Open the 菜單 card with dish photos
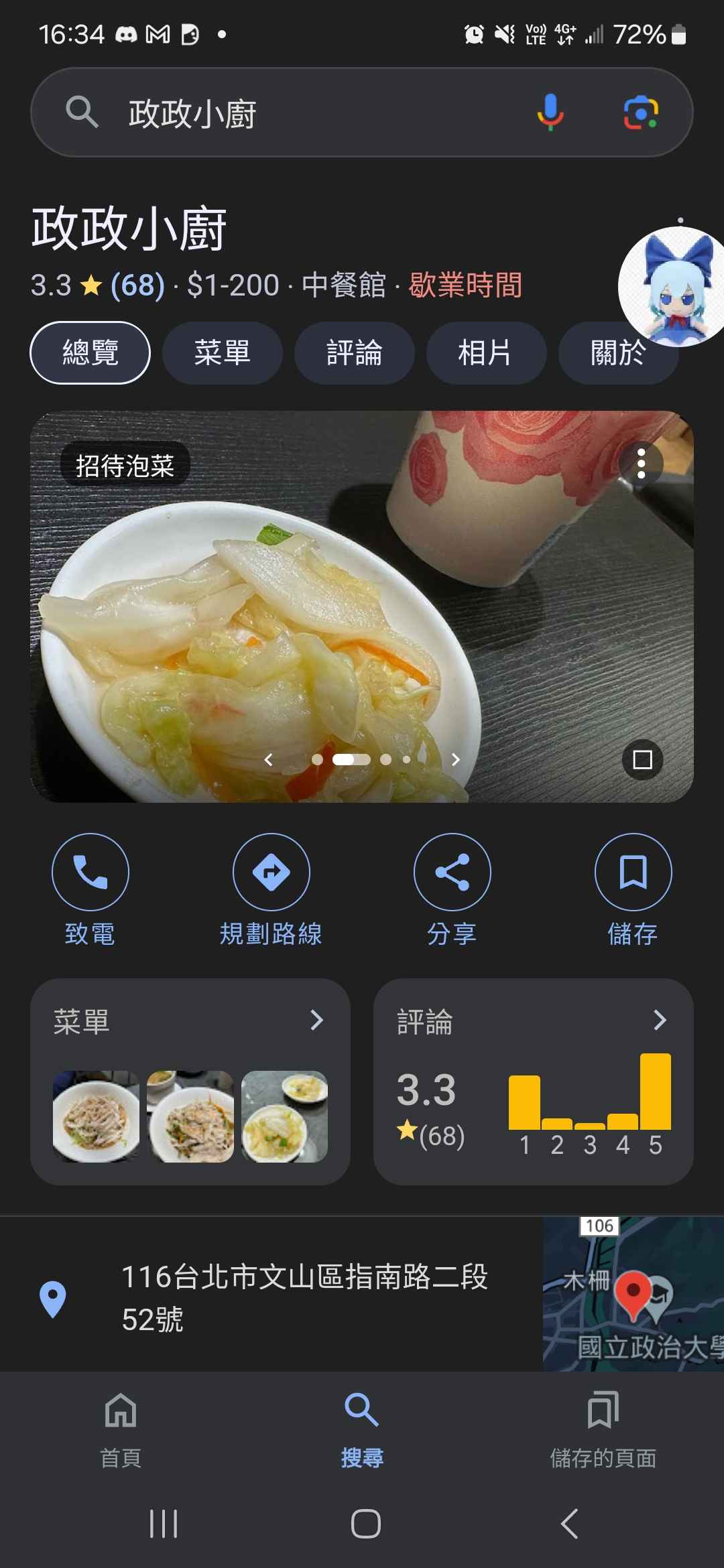 [190, 1081]
